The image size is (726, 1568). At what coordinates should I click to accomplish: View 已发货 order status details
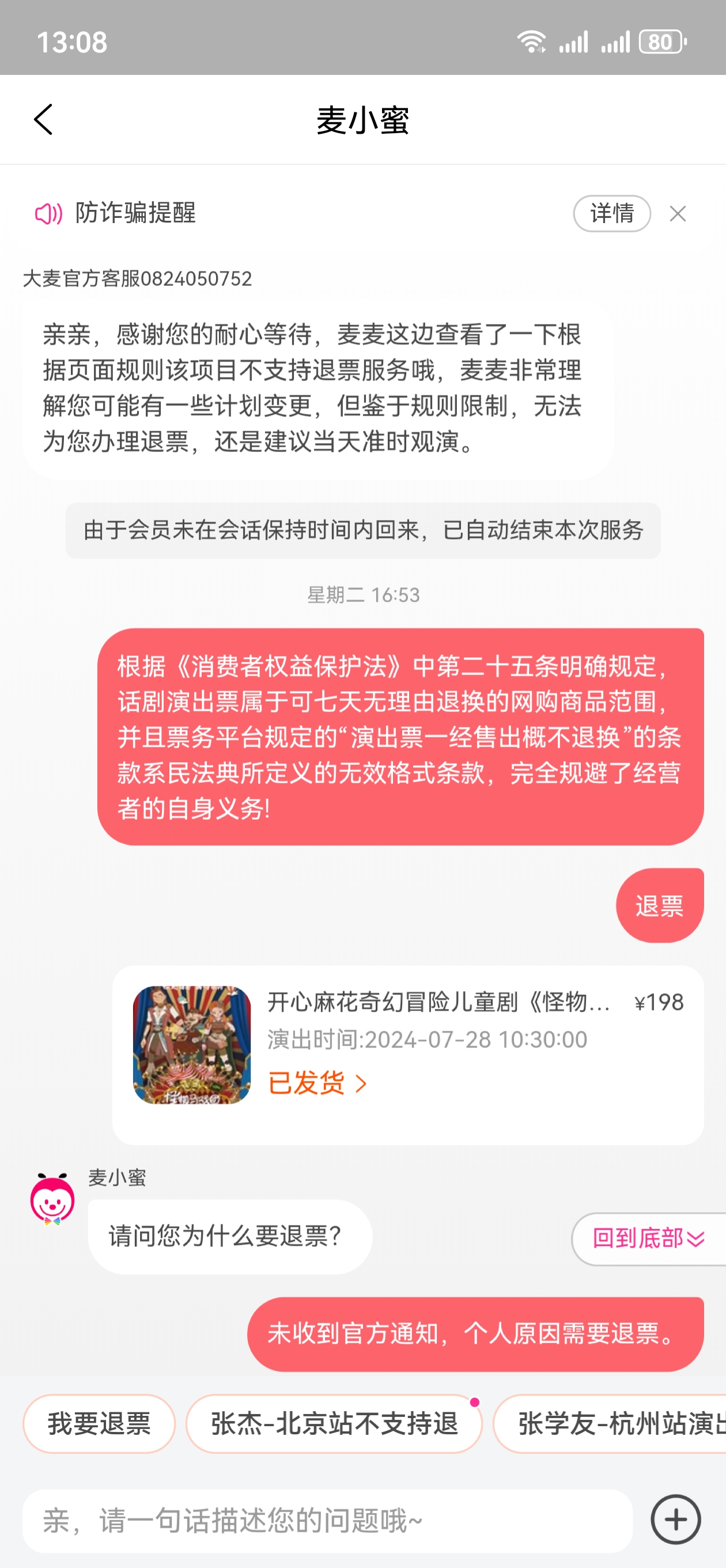click(x=316, y=1084)
